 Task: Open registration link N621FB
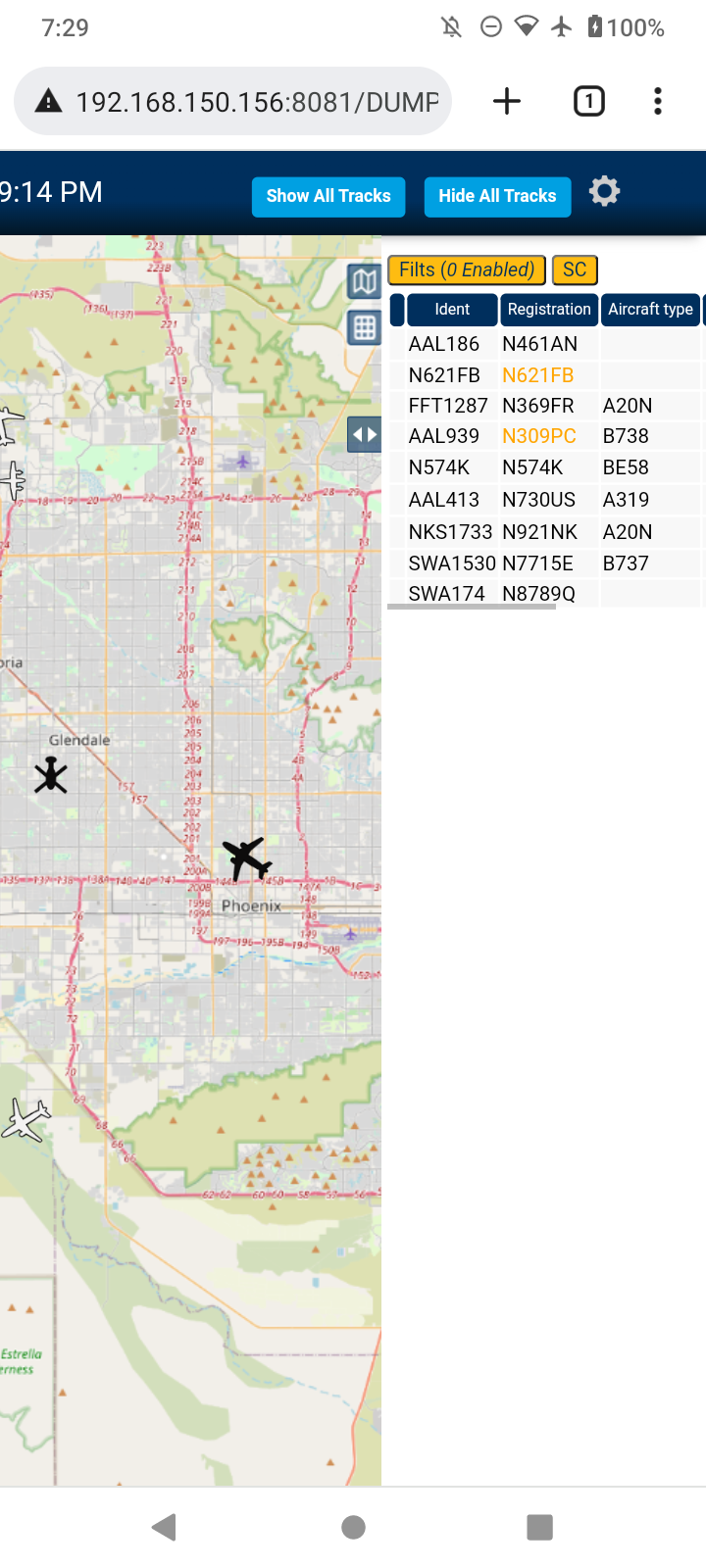coord(537,375)
